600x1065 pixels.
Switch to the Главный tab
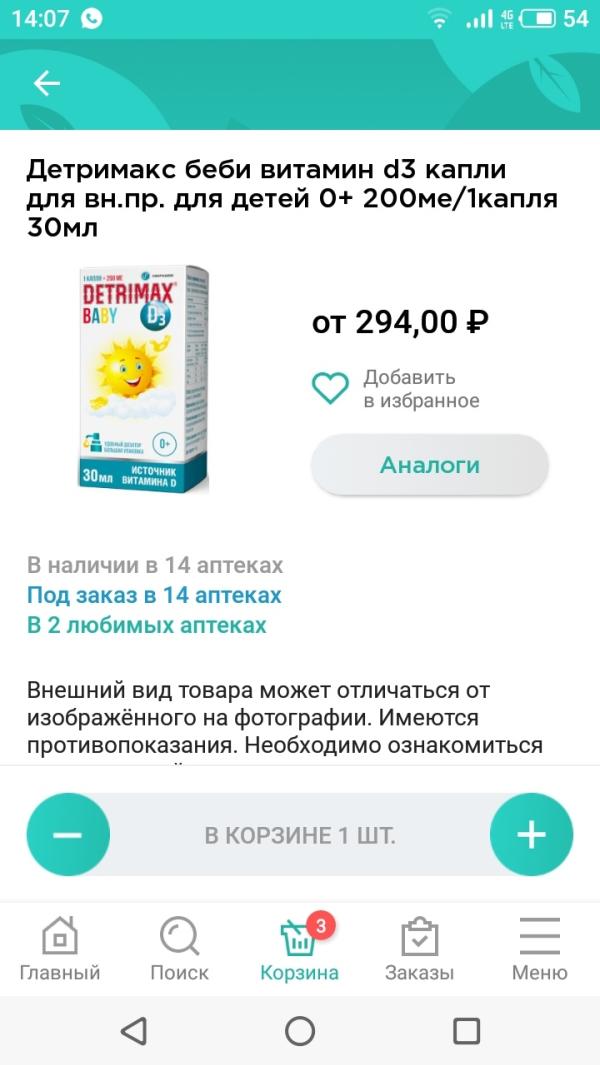(60, 950)
